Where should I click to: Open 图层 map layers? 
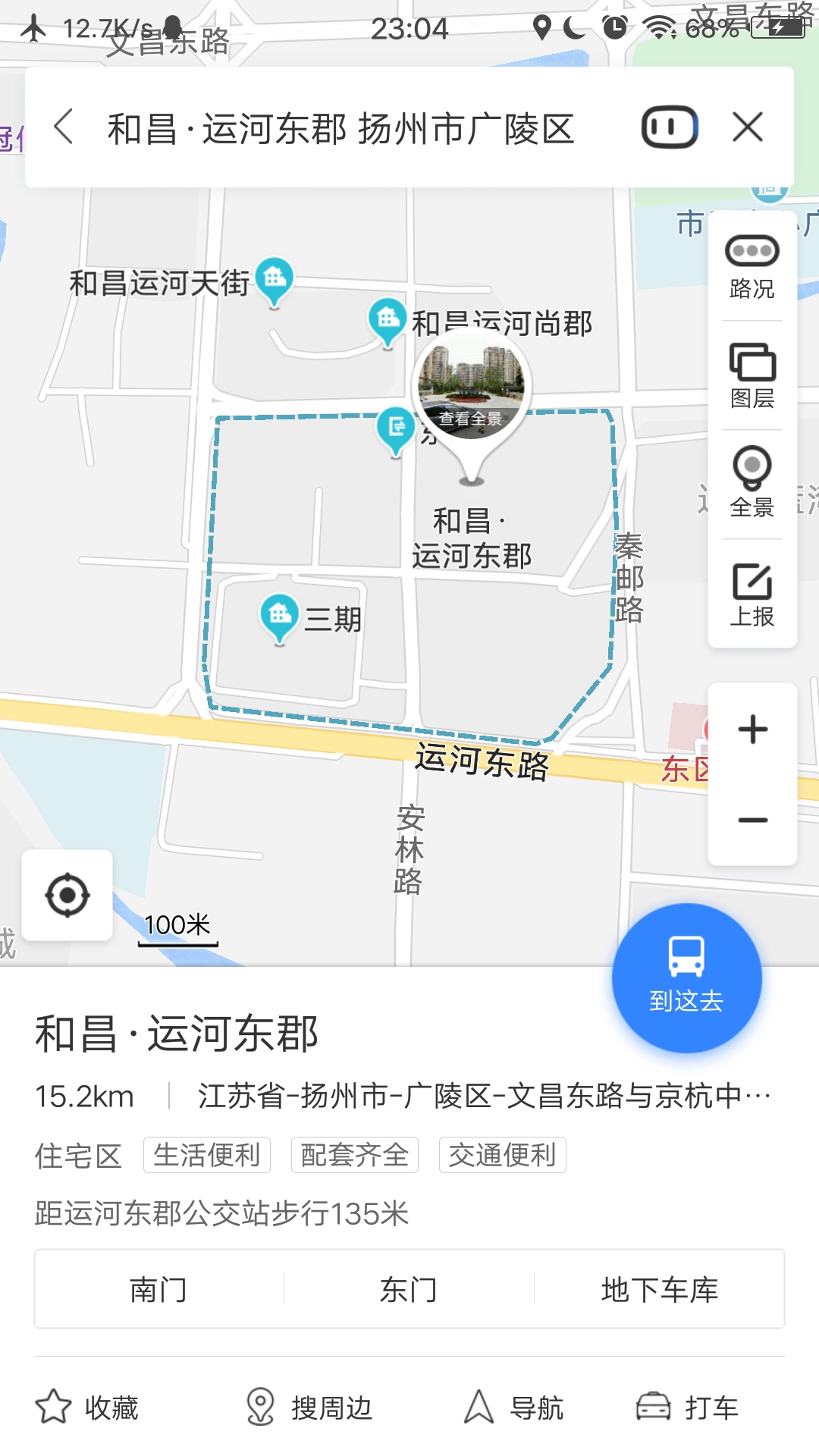[752, 376]
